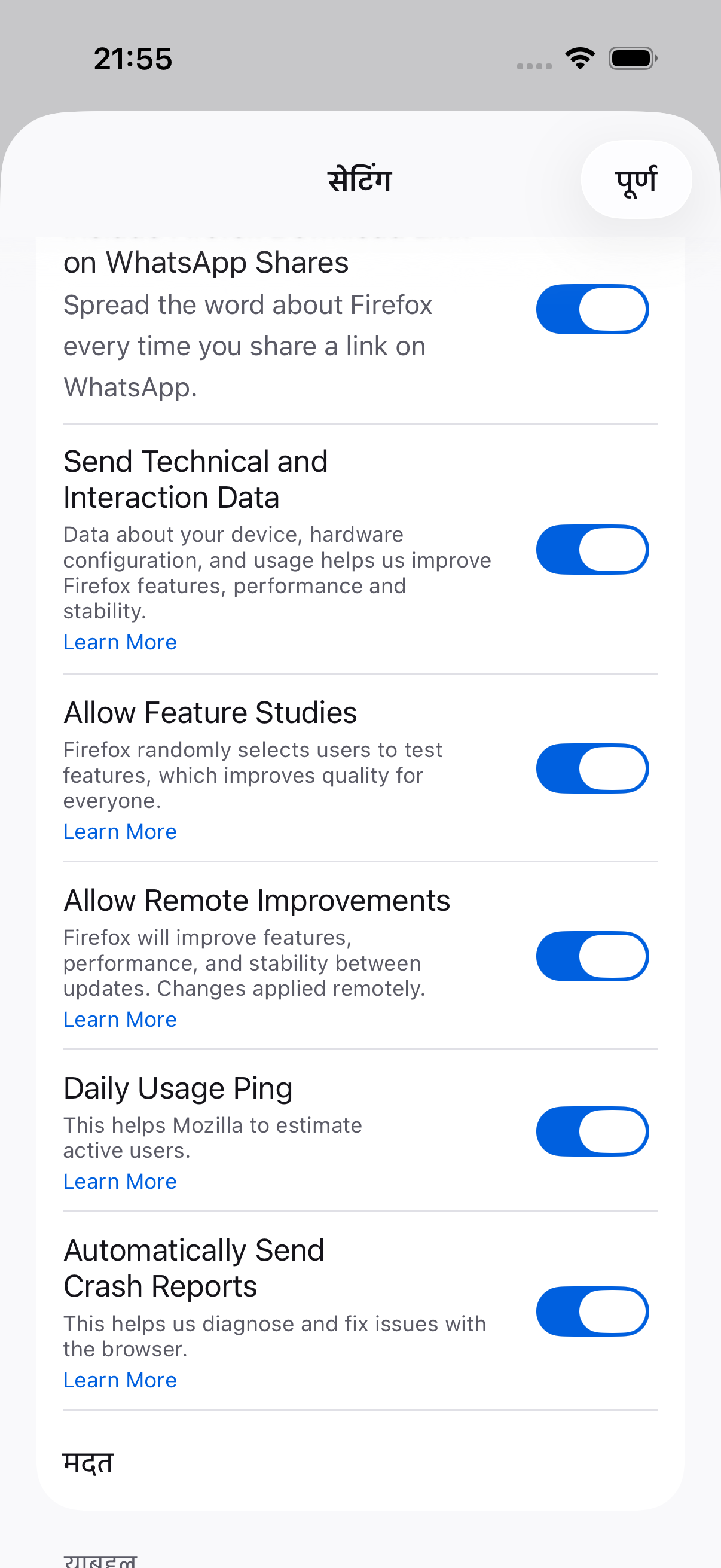Turn off Allow Feature Studies
721x1568 pixels.
point(592,768)
